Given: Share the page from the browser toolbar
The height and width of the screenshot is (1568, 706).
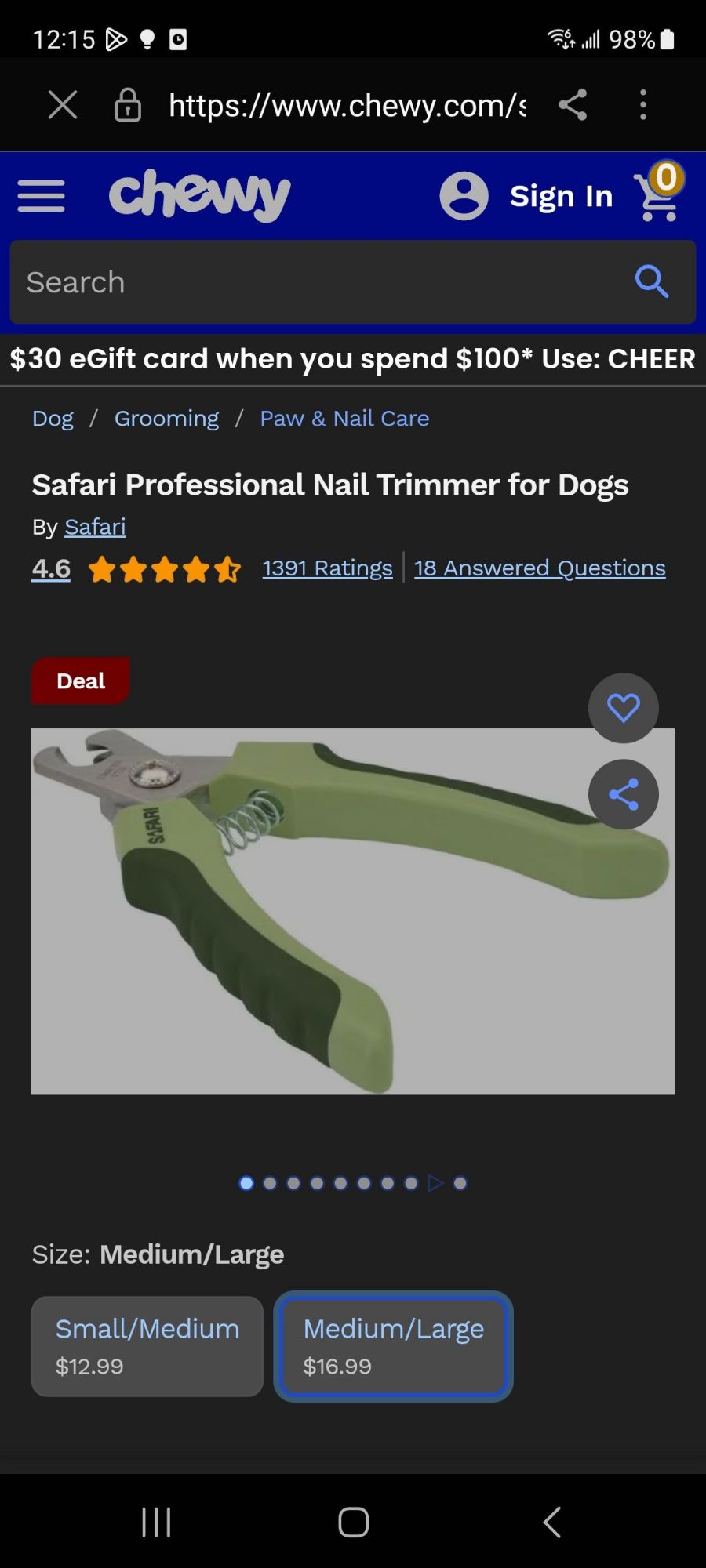Looking at the screenshot, I should point(573,104).
